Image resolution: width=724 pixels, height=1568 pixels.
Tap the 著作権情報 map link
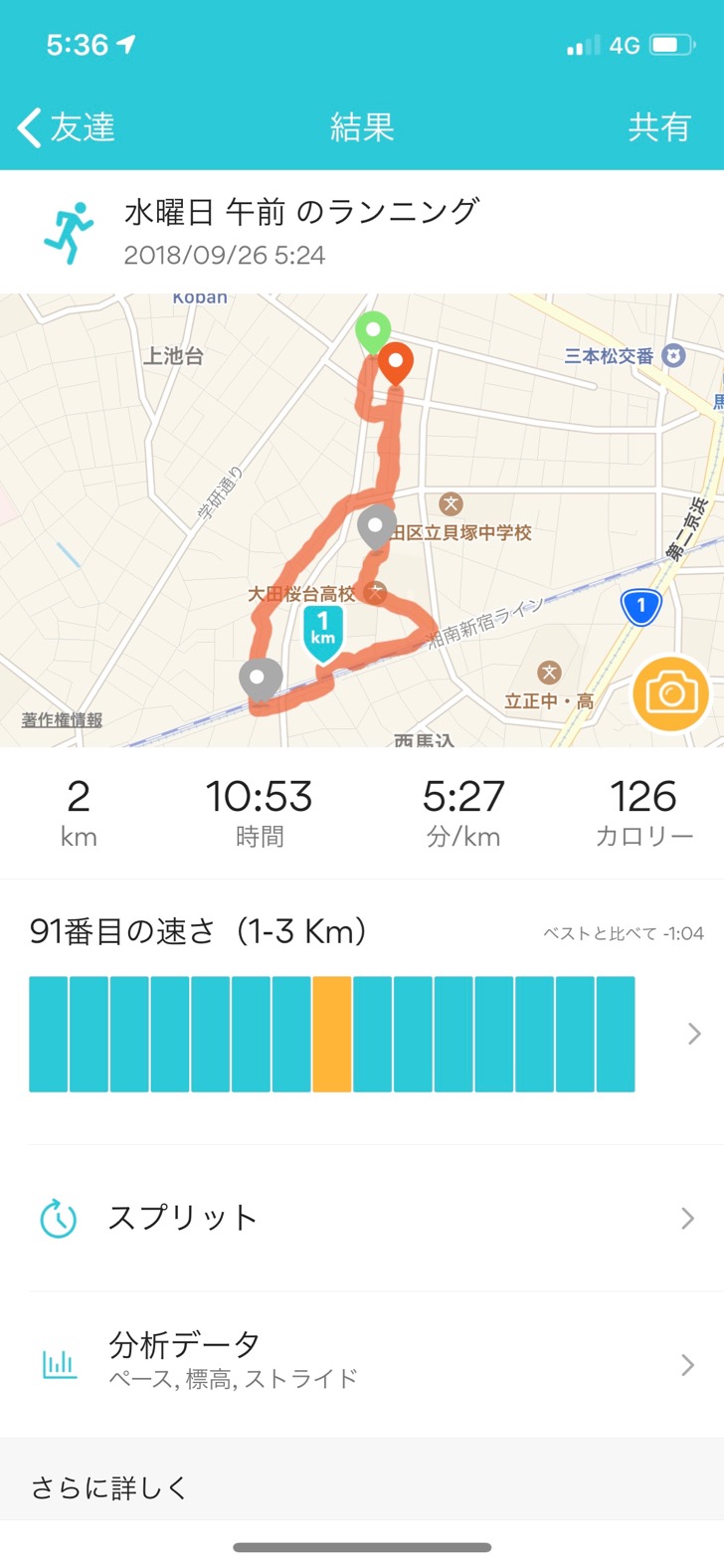click(62, 719)
